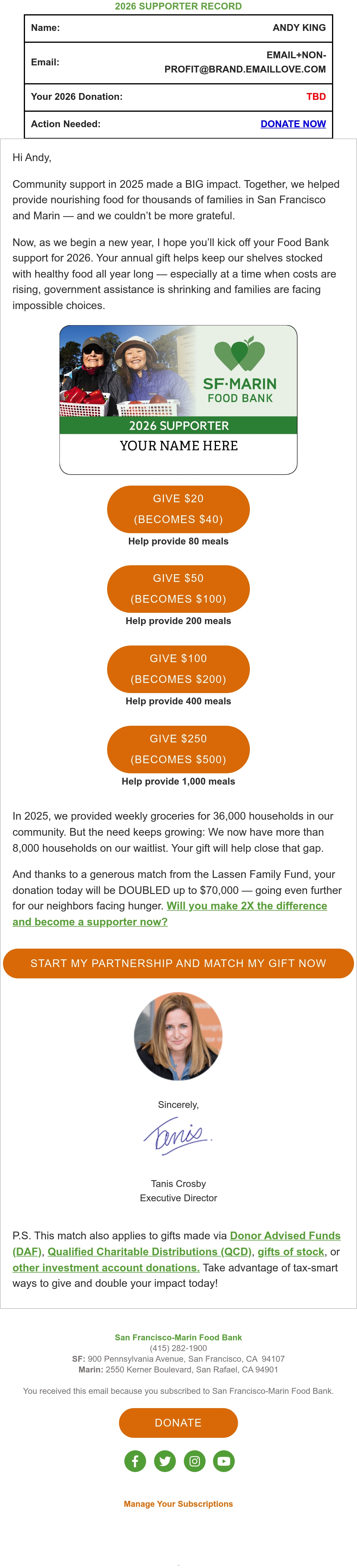Select Give $100 becomes $200 button

click(178, 669)
